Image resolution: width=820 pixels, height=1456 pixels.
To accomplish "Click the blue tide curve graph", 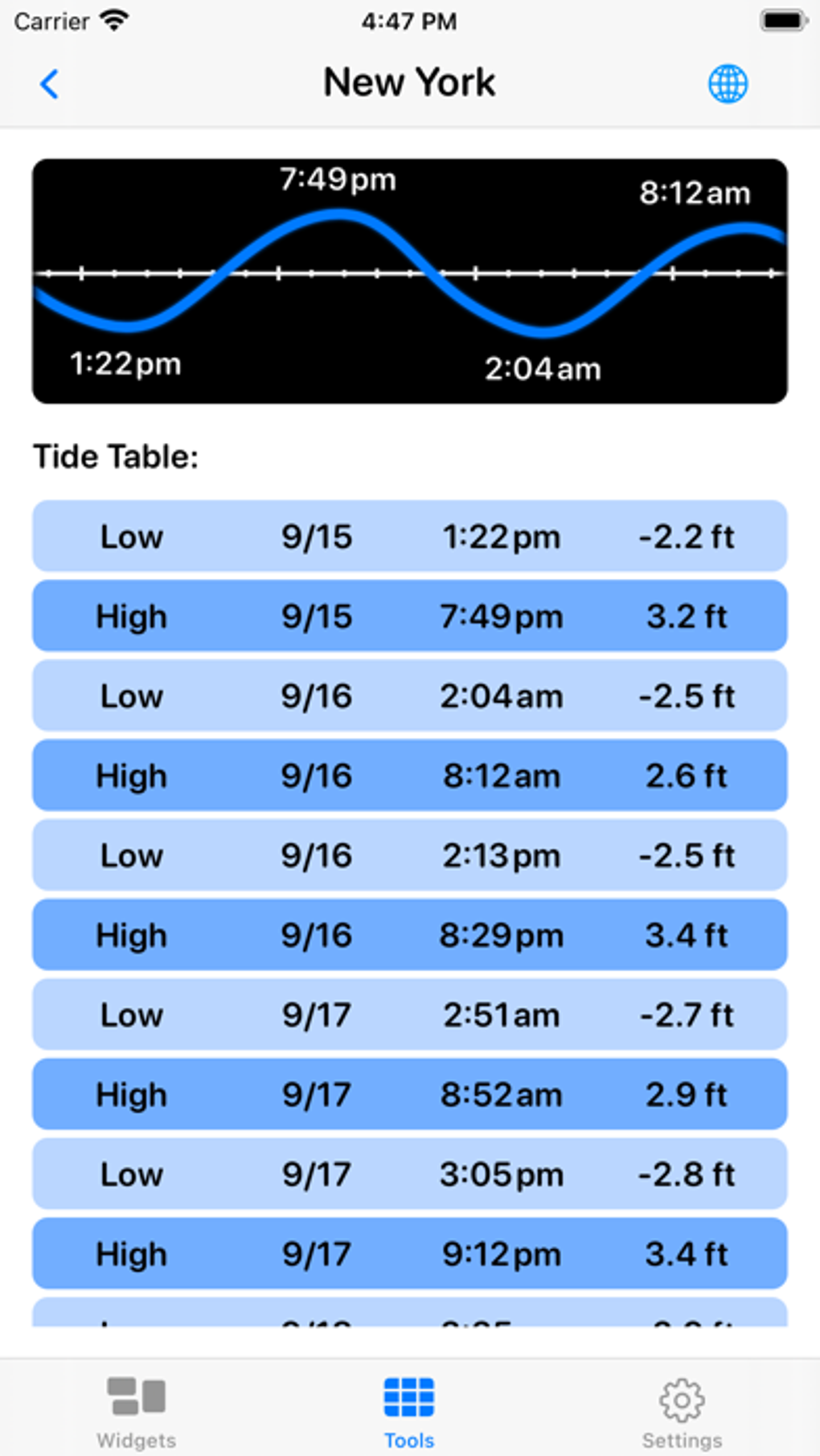I will tap(410, 281).
